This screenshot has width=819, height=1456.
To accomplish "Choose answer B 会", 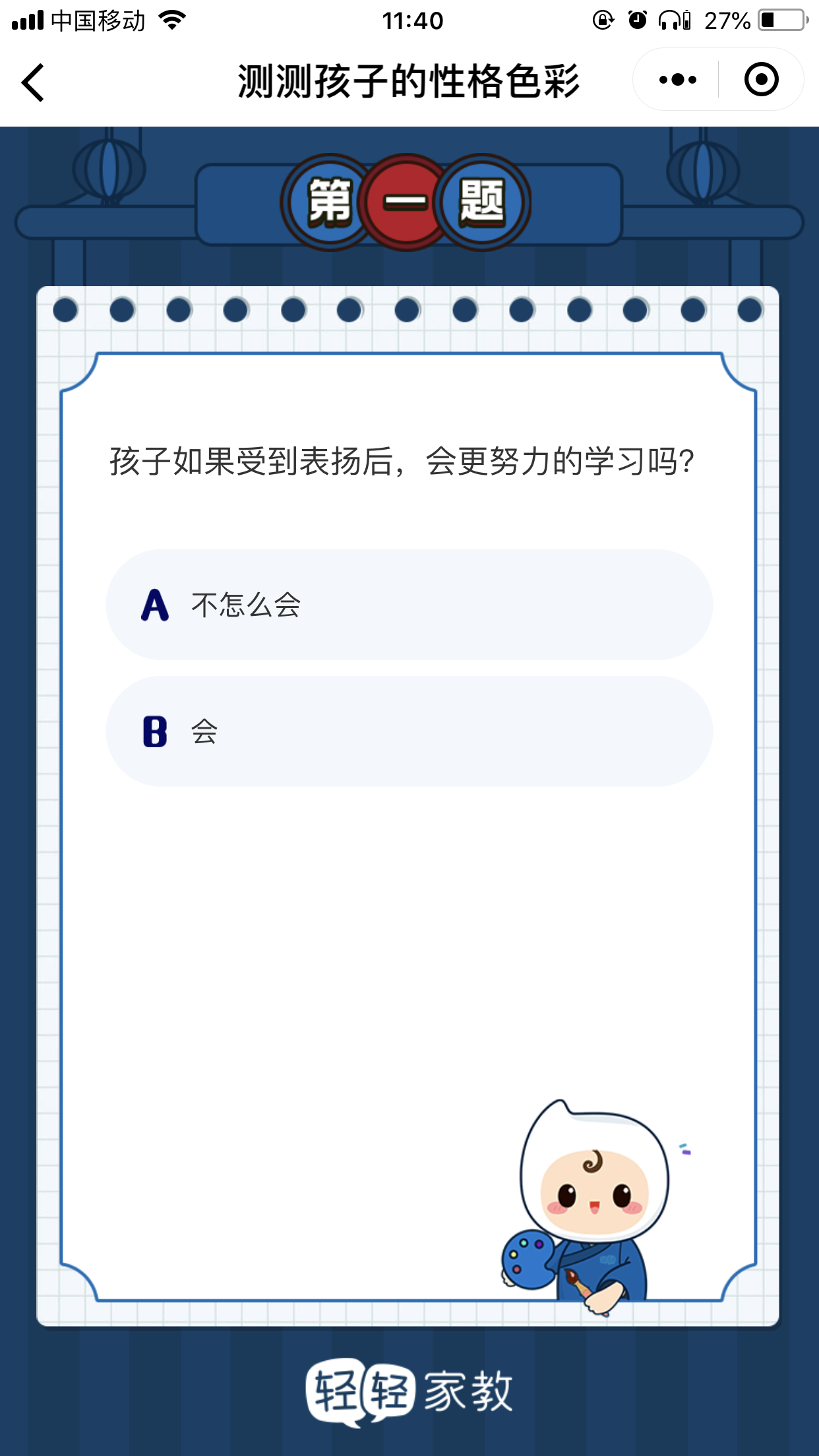I will 409,731.
